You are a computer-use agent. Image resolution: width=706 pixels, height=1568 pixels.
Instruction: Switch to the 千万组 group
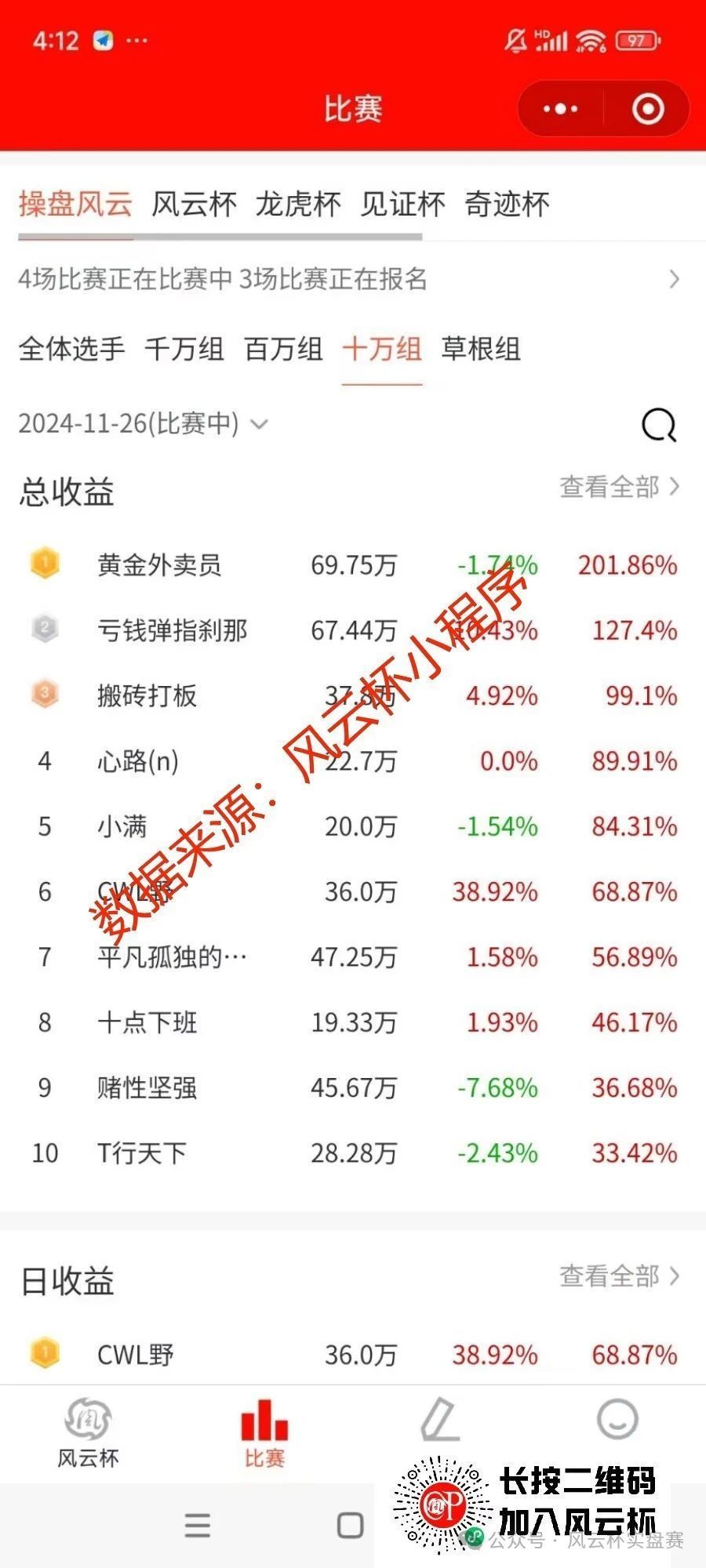[x=184, y=349]
